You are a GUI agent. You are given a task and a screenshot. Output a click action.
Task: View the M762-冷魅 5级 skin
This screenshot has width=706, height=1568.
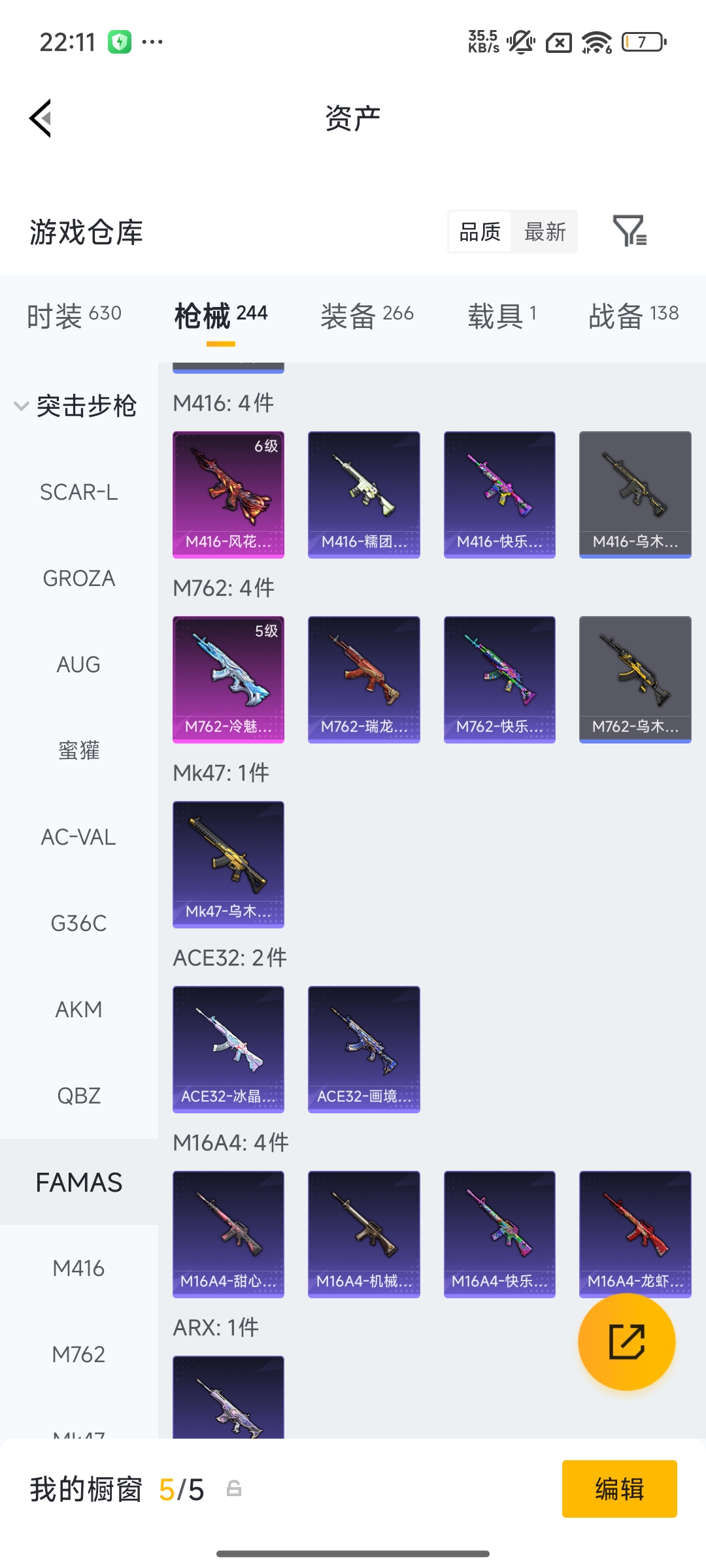point(228,679)
